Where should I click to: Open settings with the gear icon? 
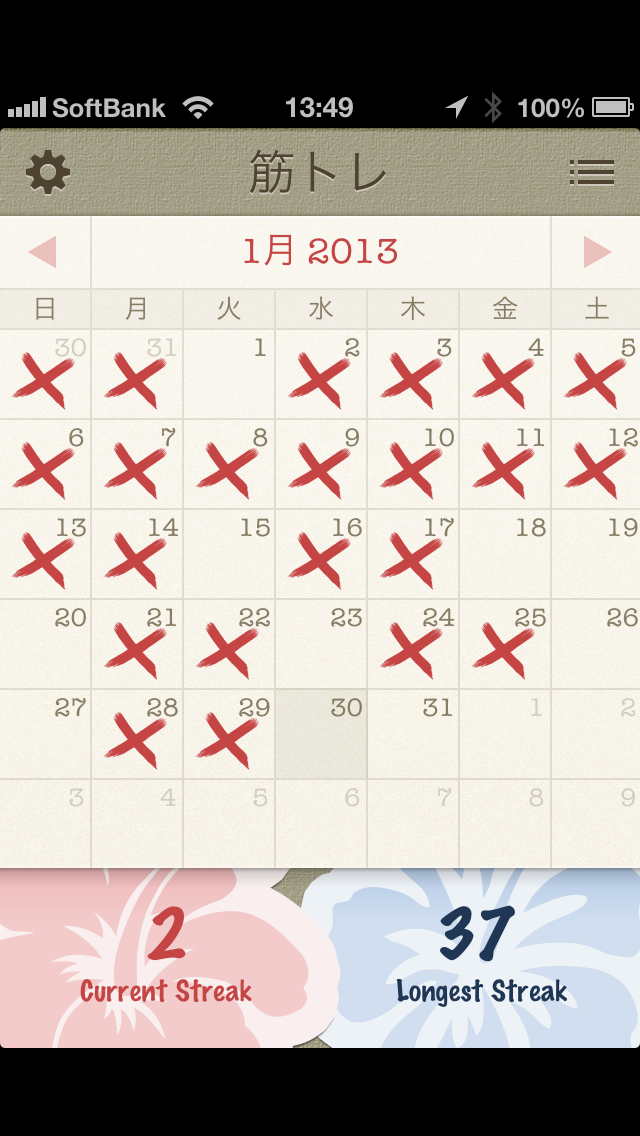pos(48,173)
